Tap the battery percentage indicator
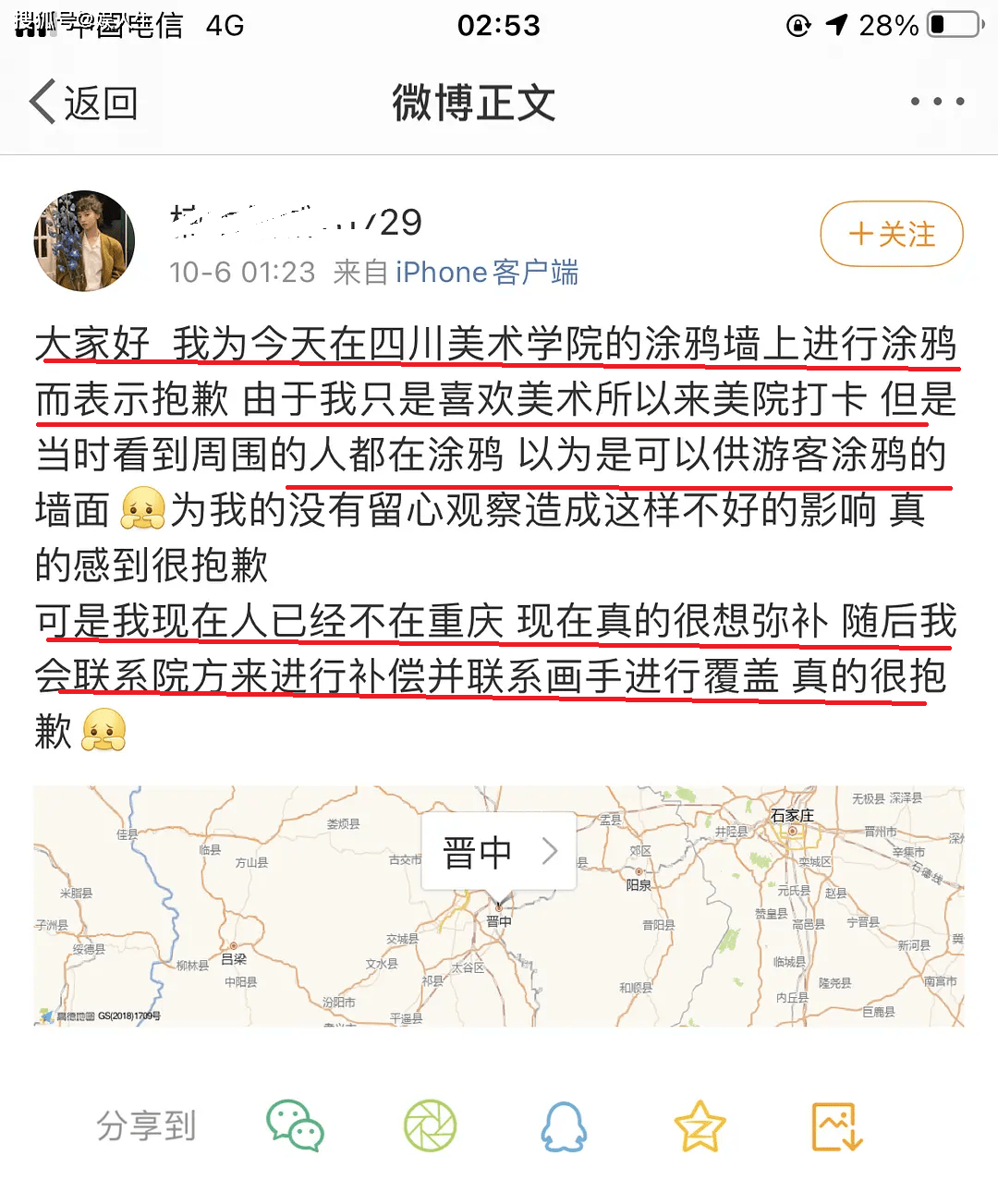 [907, 25]
